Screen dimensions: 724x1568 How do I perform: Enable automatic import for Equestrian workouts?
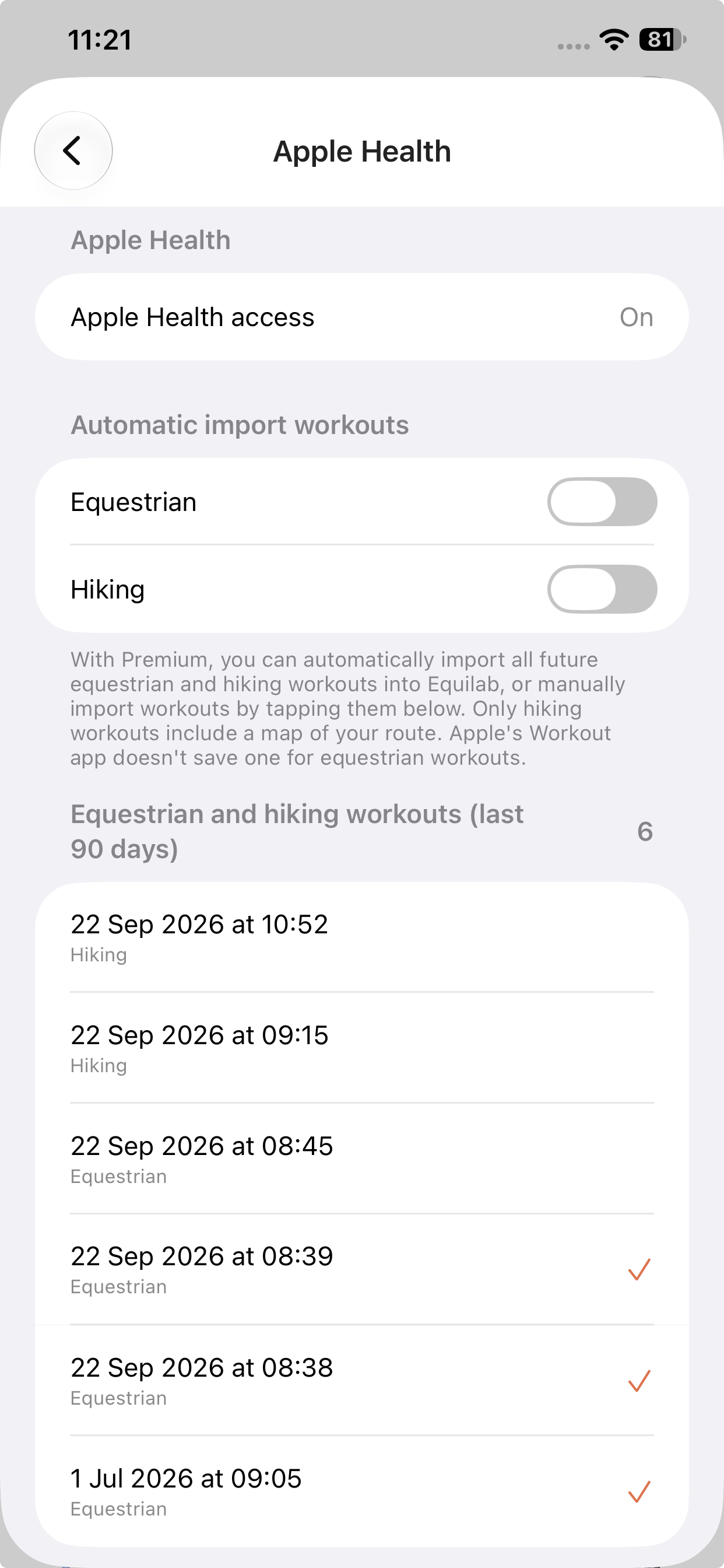[x=602, y=502]
